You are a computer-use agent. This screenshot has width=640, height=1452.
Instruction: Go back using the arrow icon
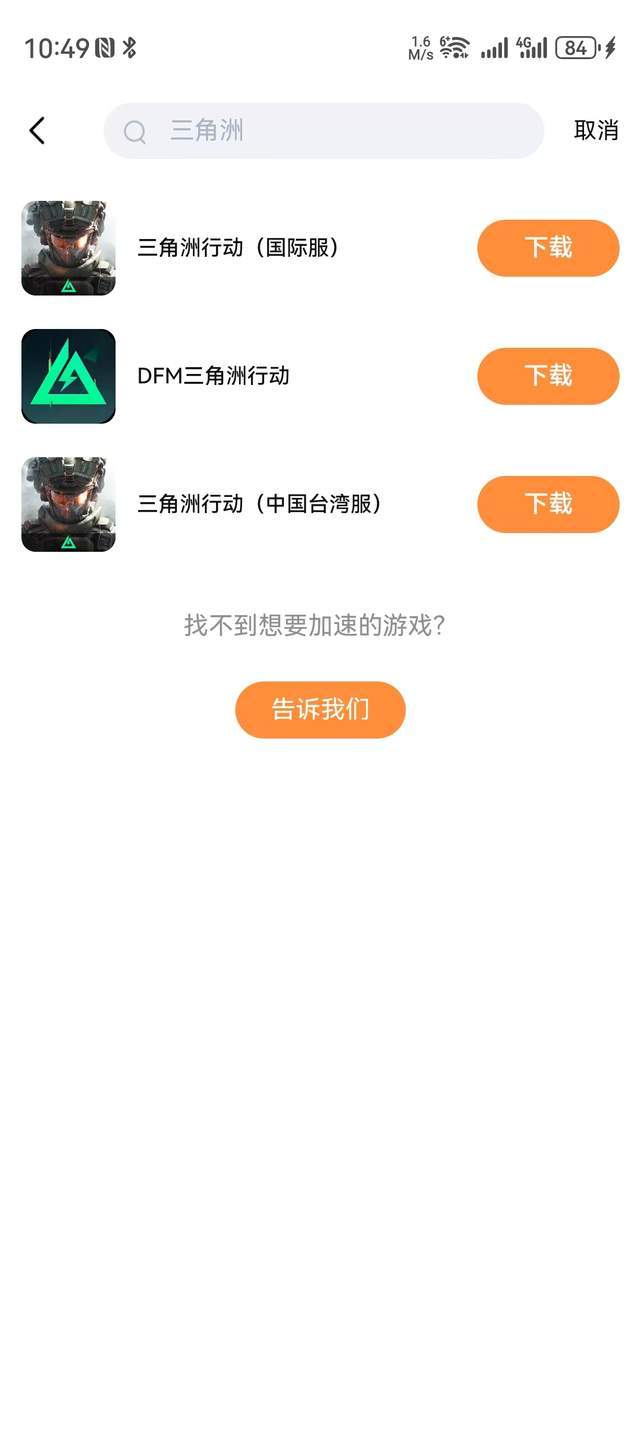(x=37, y=131)
